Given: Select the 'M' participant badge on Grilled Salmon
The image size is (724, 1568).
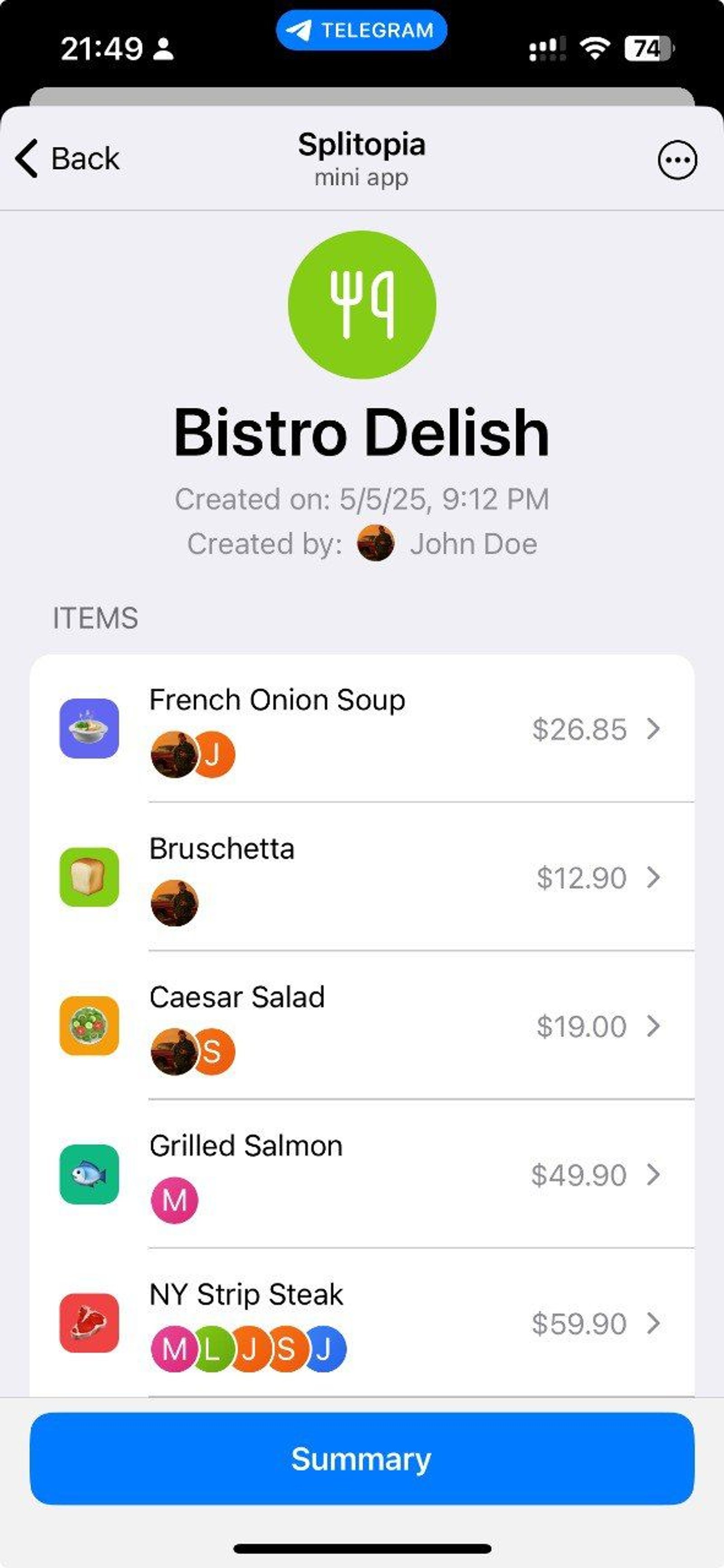Looking at the screenshot, I should tap(175, 1199).
